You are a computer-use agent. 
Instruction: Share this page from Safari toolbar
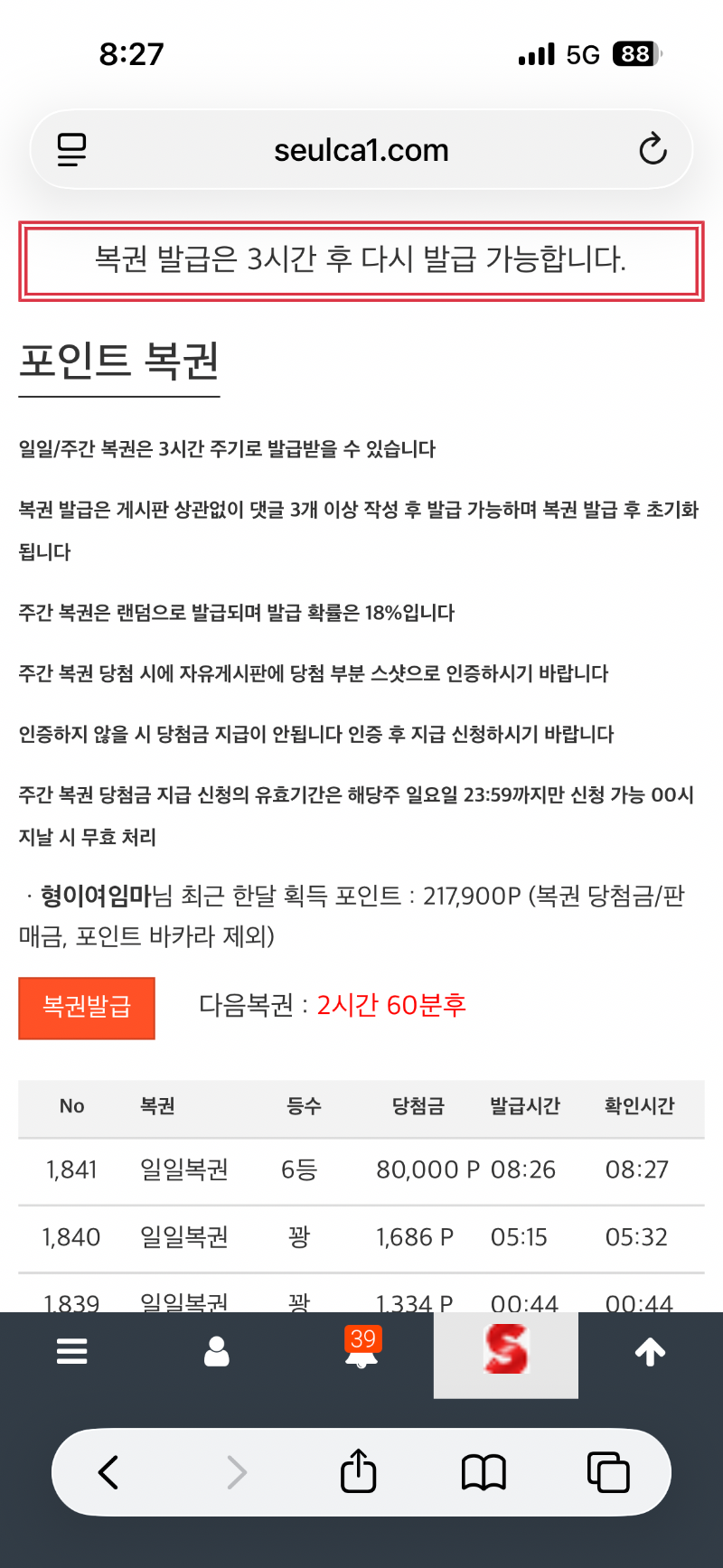pos(359,1472)
